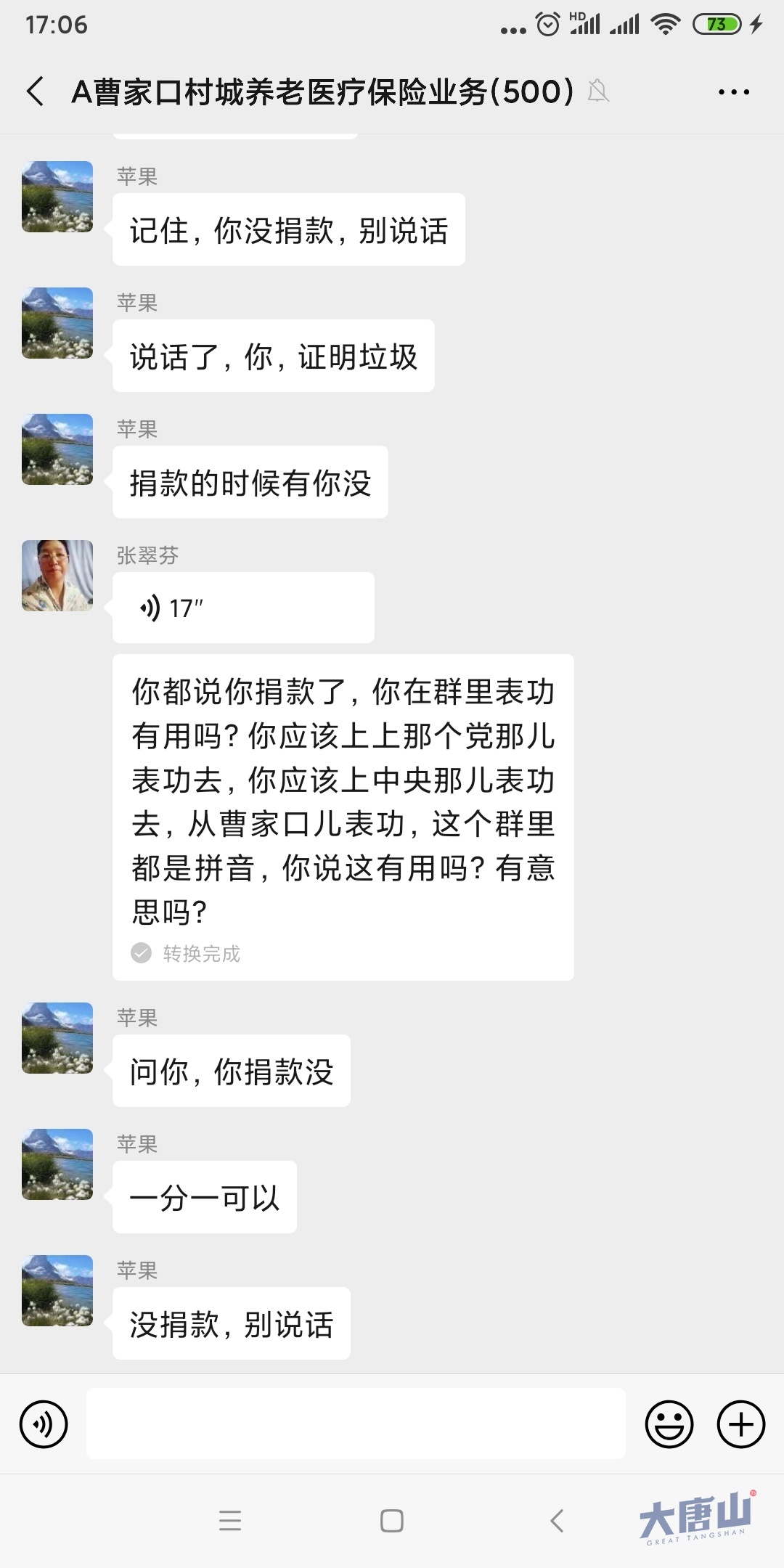
Task: Open system recent apps menu
Action: 229,1520
